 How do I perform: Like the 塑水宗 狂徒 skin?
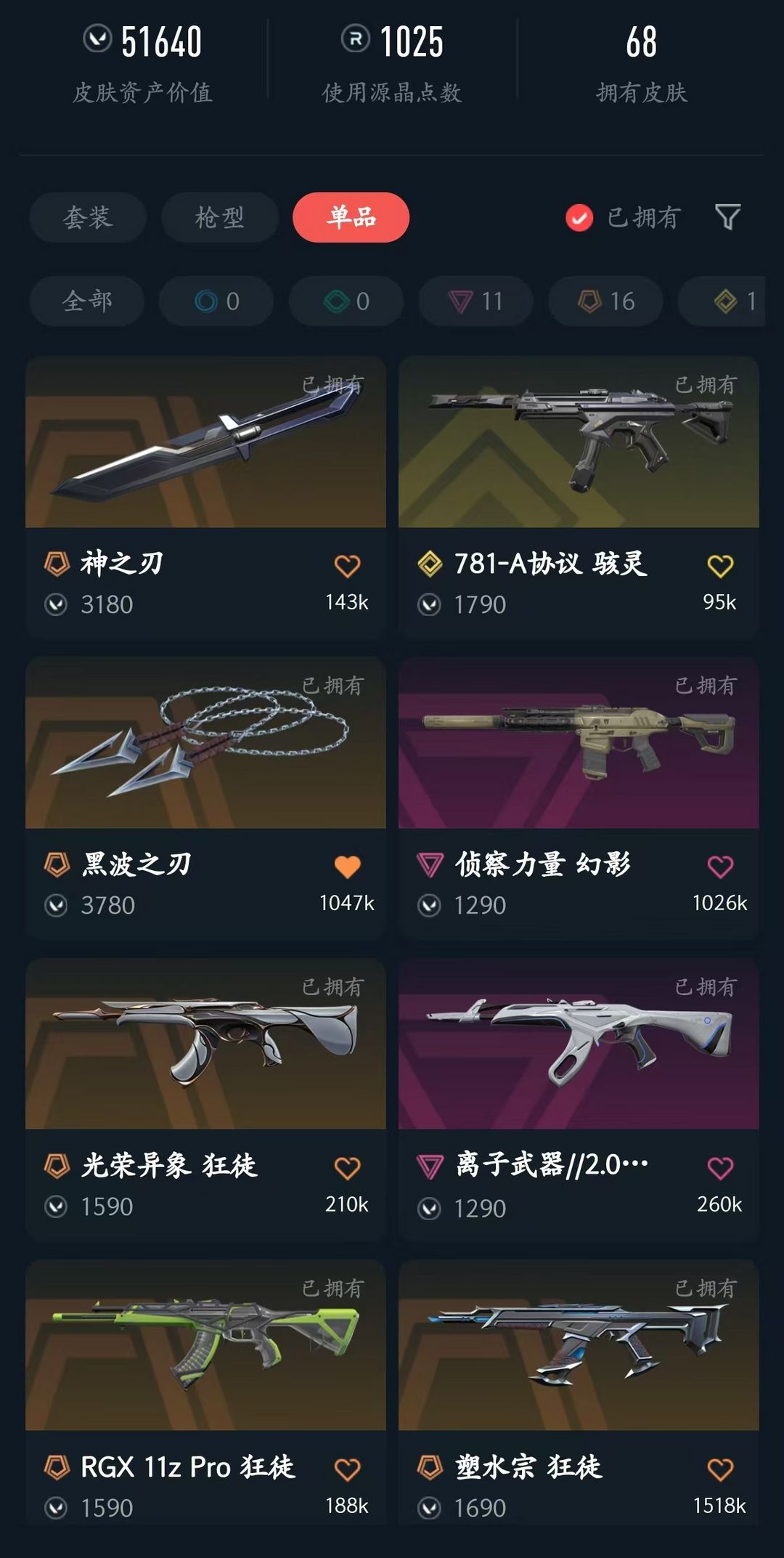coord(720,1469)
